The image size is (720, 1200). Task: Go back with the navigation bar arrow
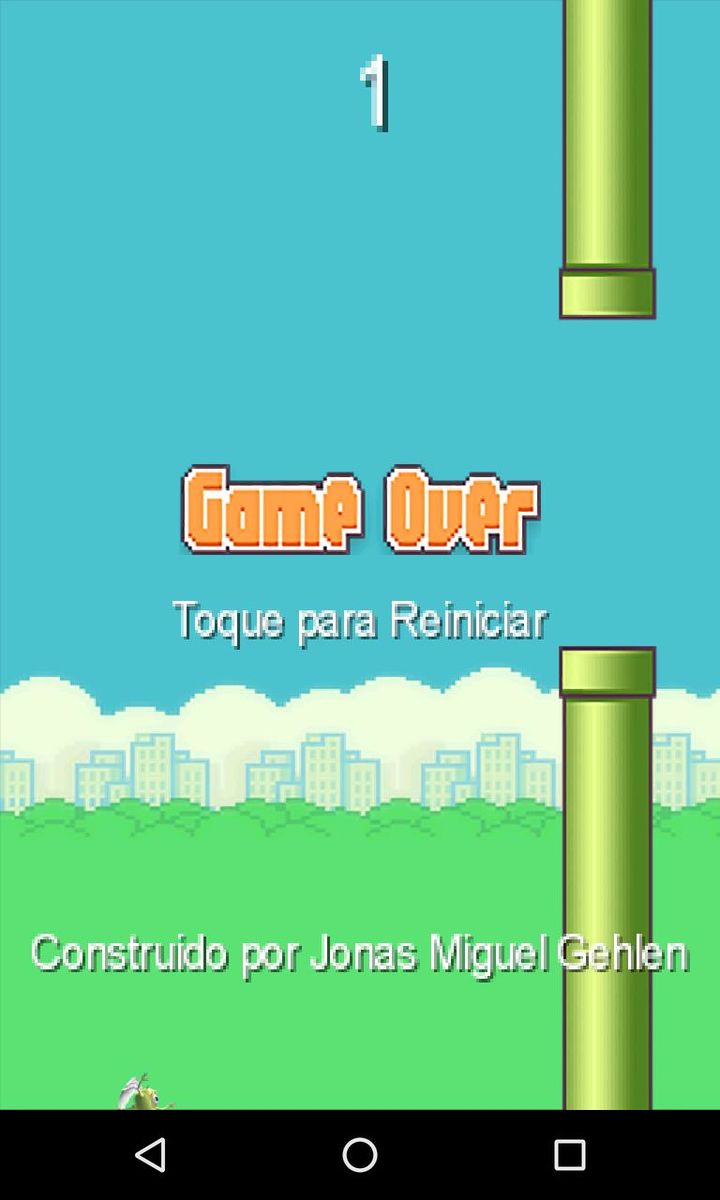pyautogui.click(x=150, y=1155)
